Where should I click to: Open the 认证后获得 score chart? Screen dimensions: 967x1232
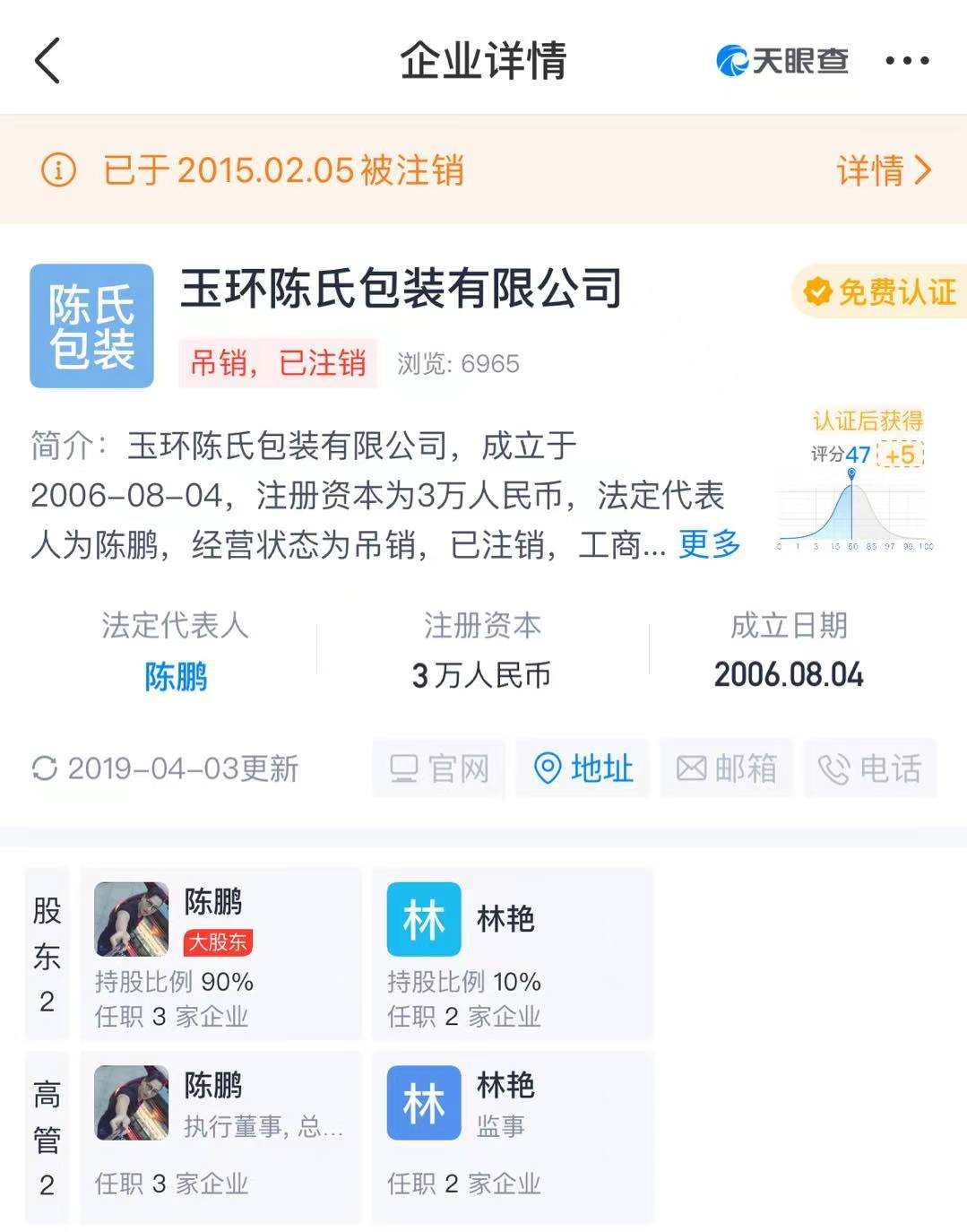tap(855, 484)
